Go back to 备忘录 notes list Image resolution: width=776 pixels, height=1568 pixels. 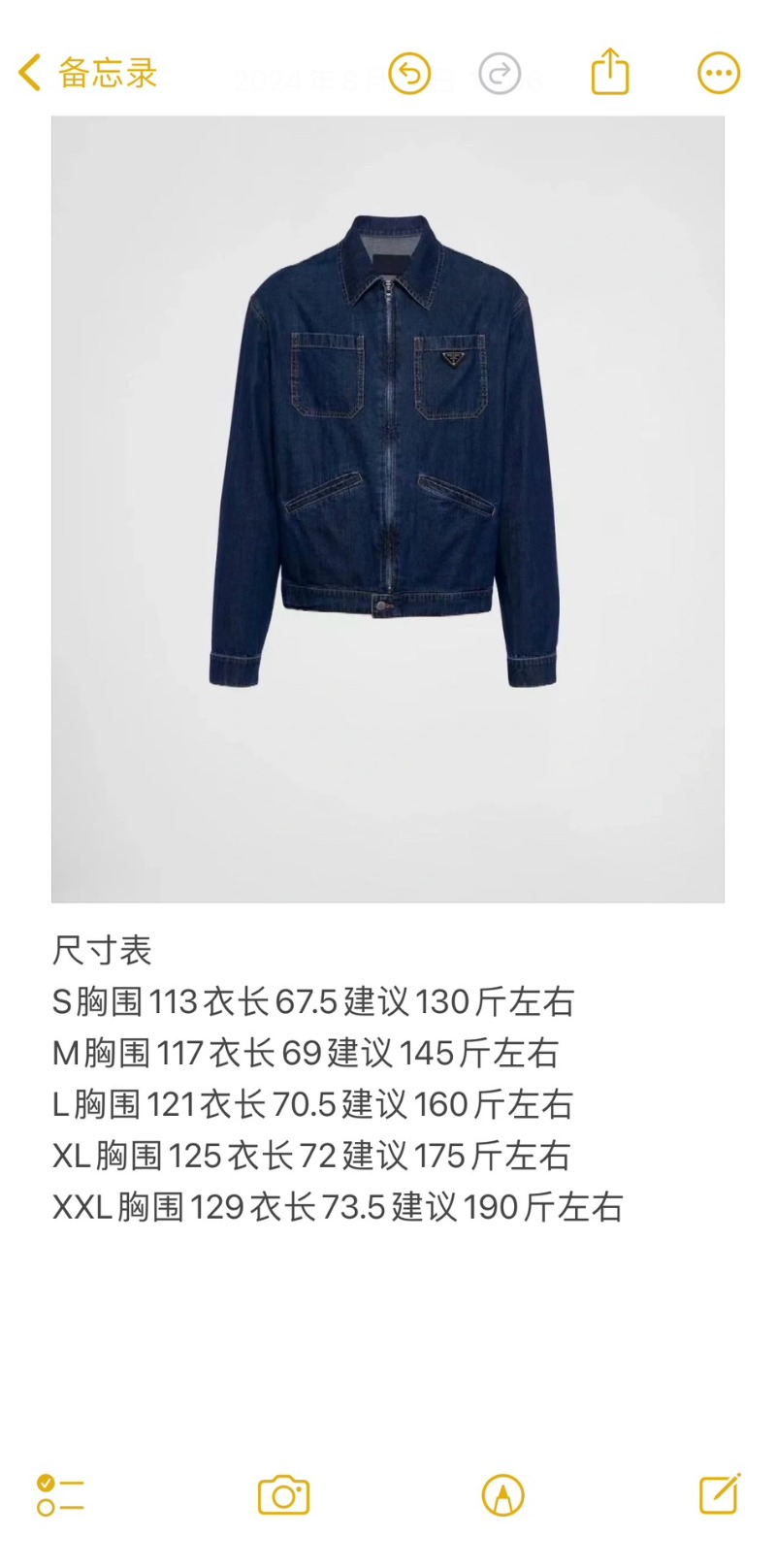(87, 74)
